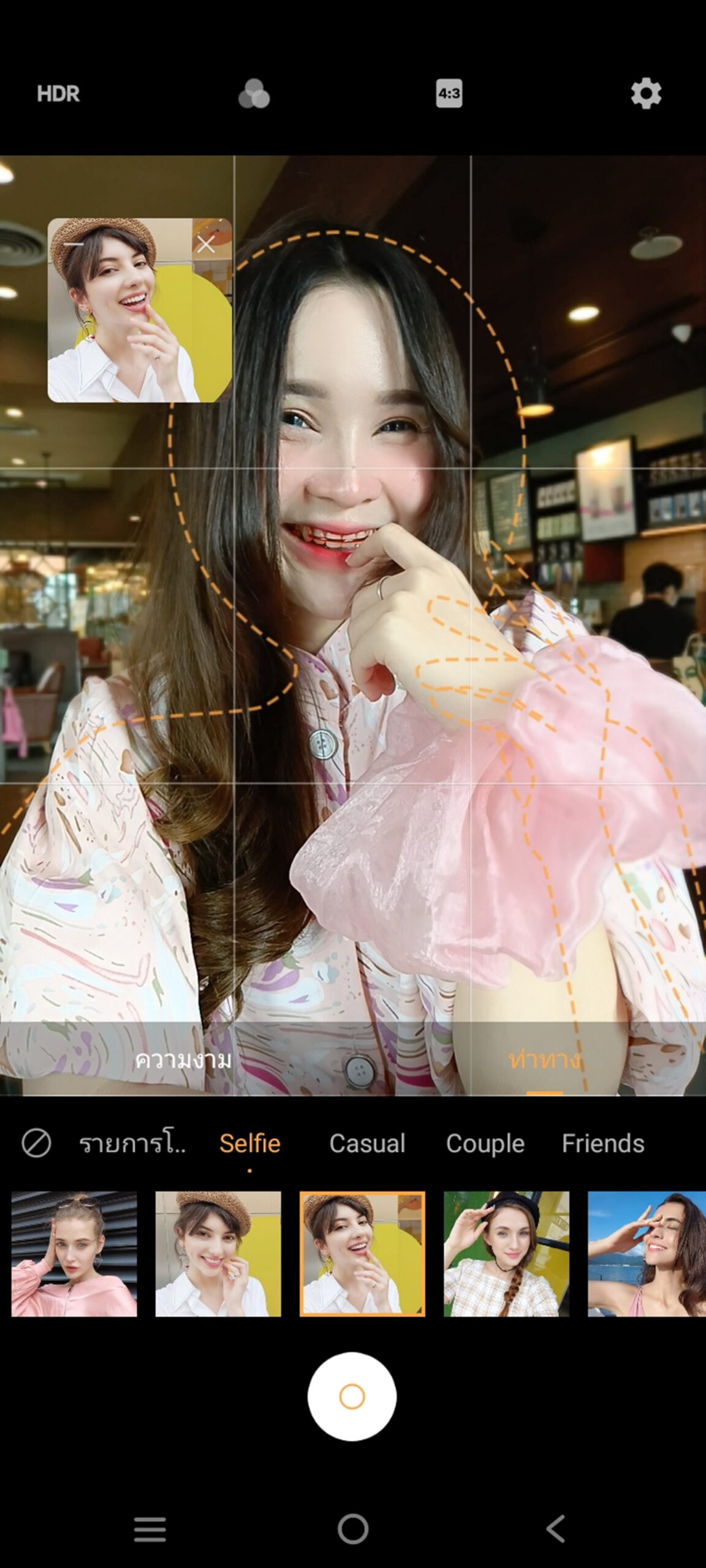Switch to Friends pose category
This screenshot has height=1568, width=706.
click(603, 1144)
